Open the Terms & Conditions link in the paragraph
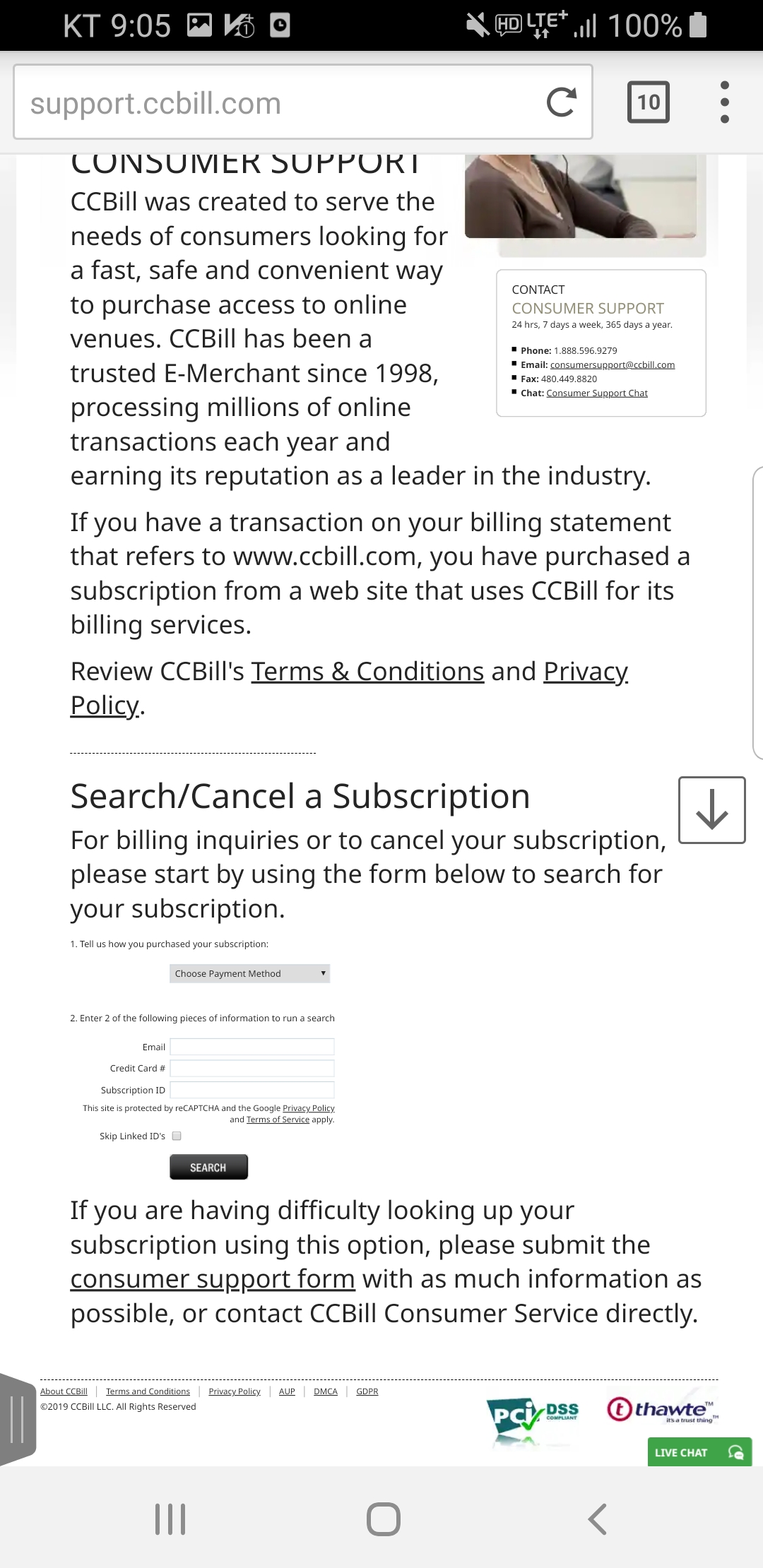763x1568 pixels. coord(367,672)
